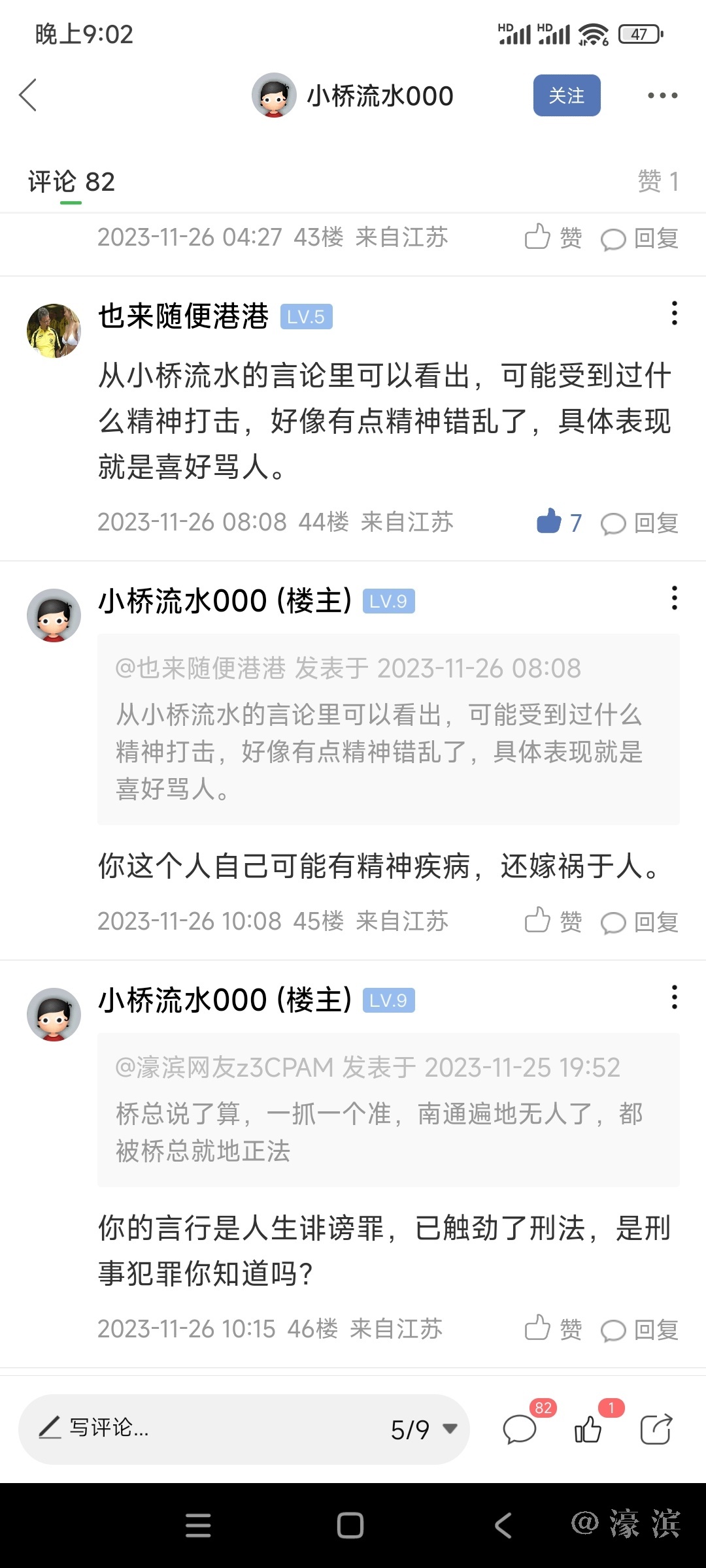Like the 43楼 comment
The image size is (706, 1568).
click(x=553, y=238)
